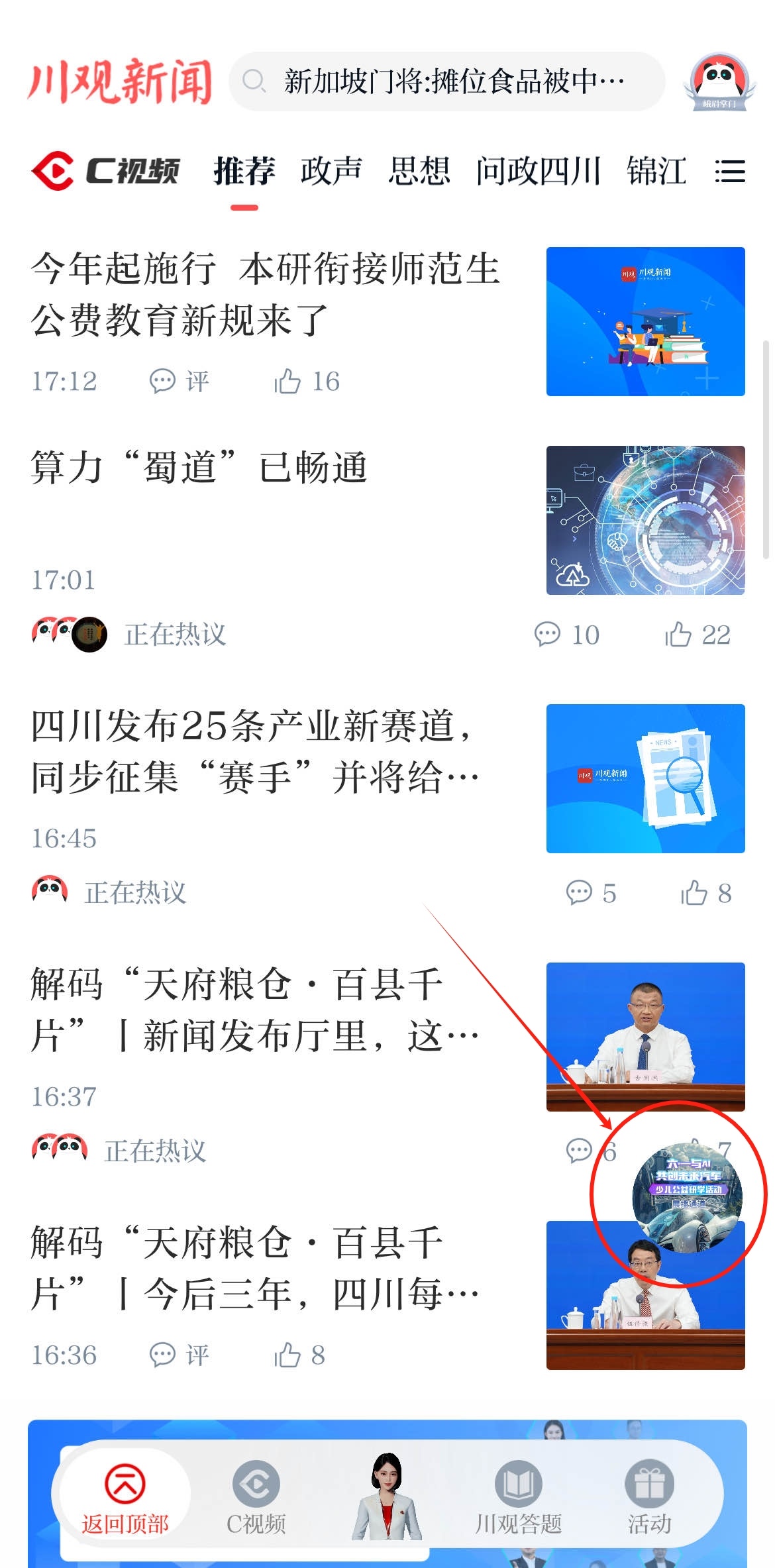Like the 公费教育新规 article
The width and height of the screenshot is (775, 1568).
307,382
